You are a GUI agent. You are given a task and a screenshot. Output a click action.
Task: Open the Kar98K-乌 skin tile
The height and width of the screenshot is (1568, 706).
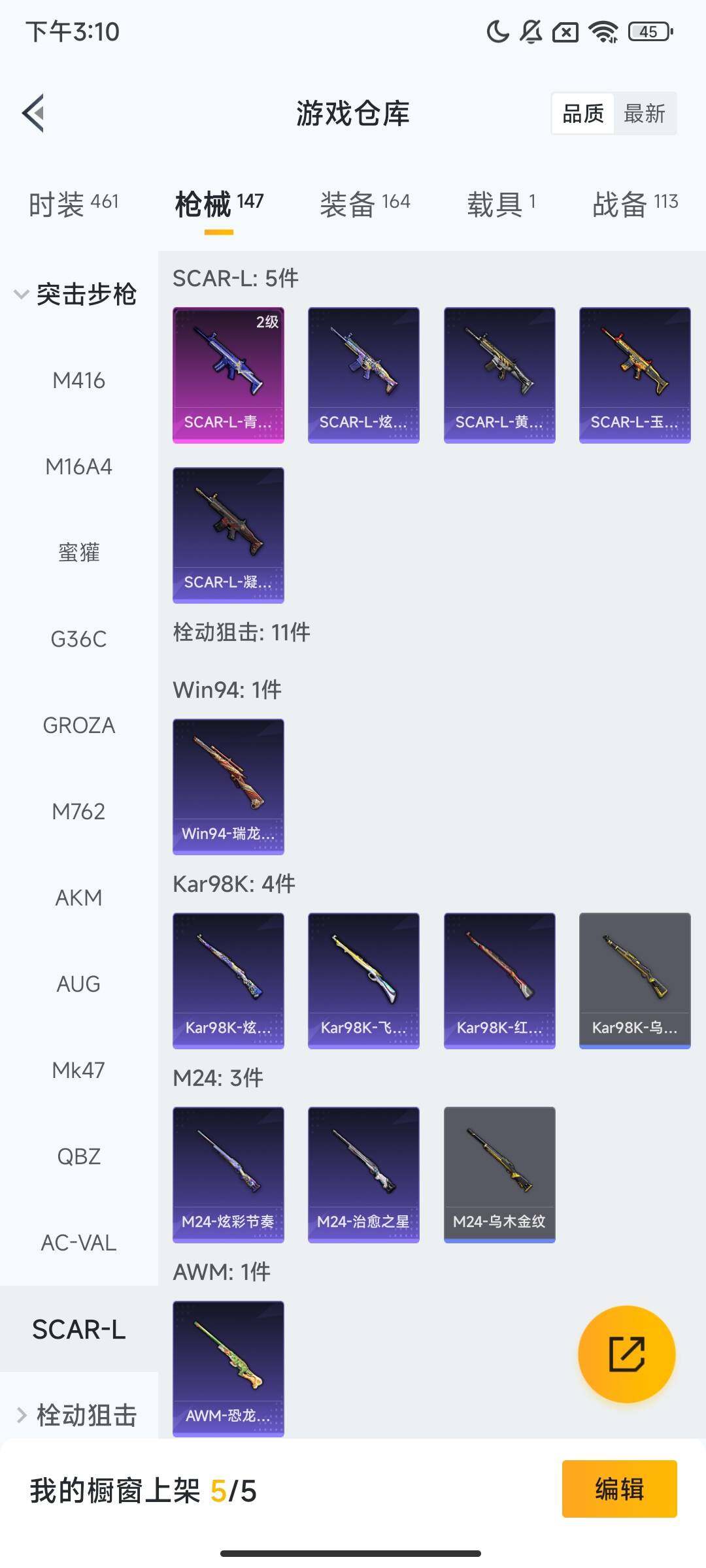[635, 981]
